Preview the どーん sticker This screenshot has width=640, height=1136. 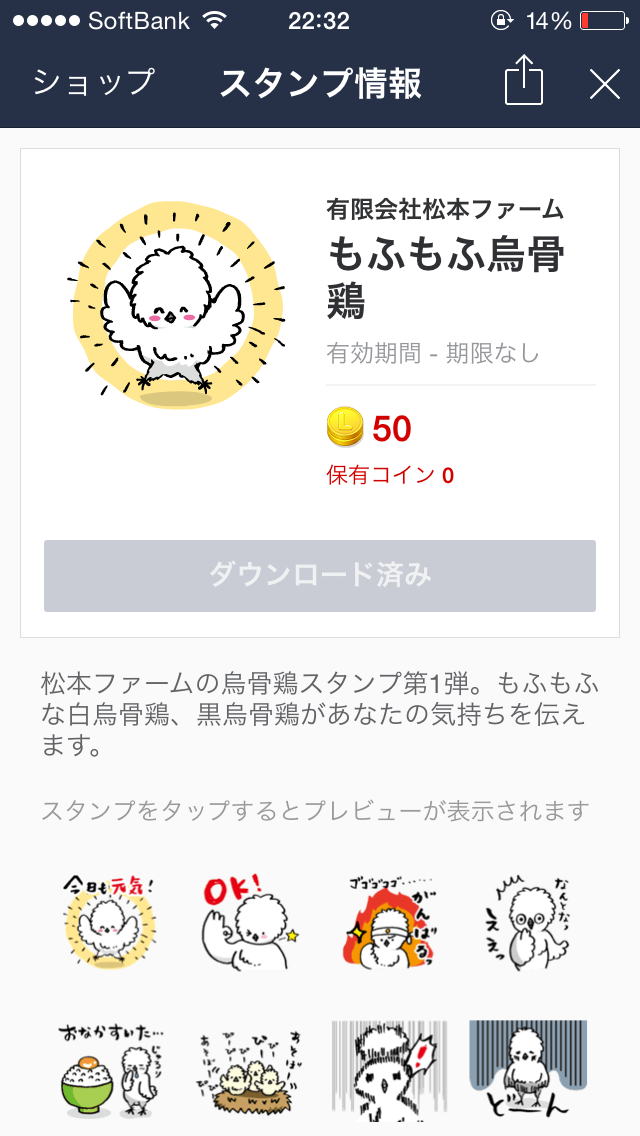(528, 1068)
